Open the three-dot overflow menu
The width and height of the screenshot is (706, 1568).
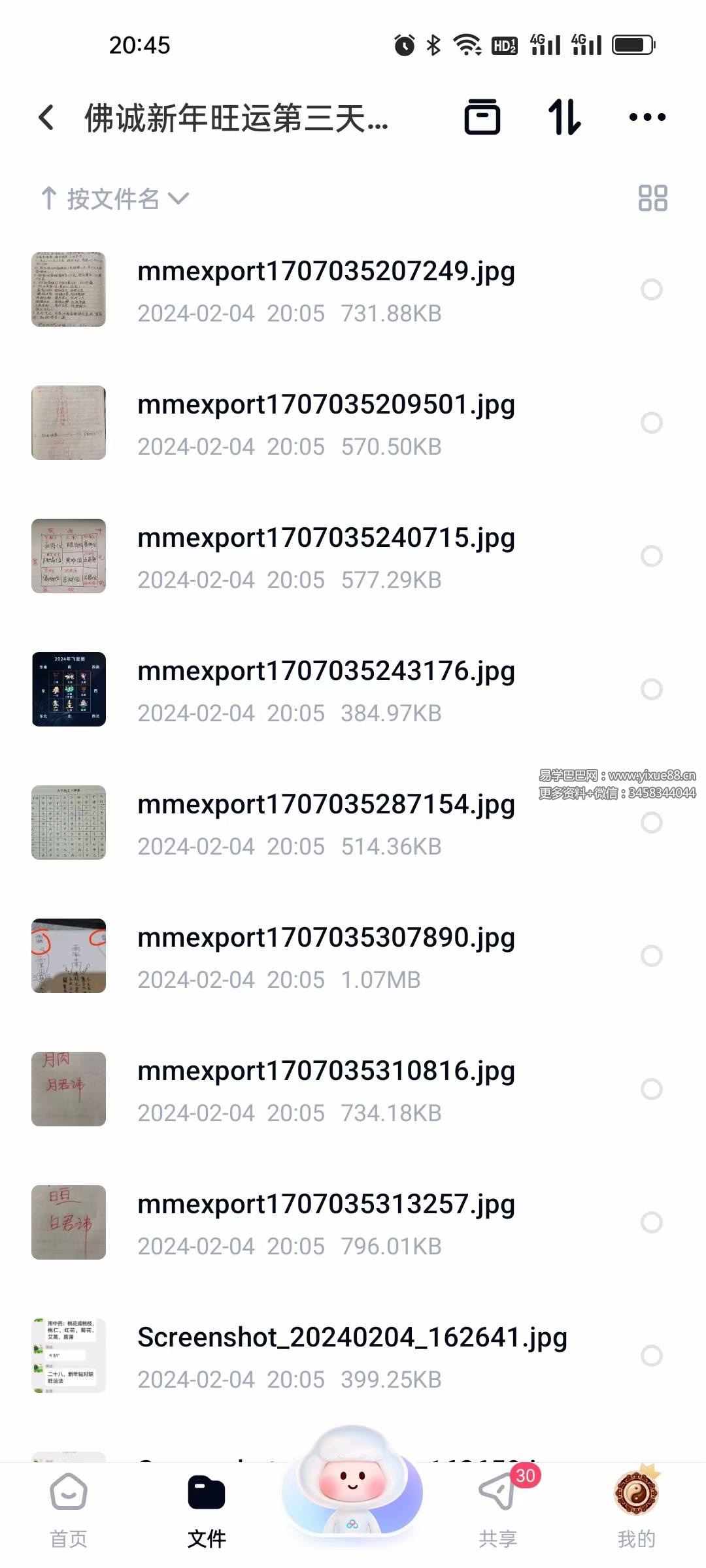pyautogui.click(x=647, y=118)
